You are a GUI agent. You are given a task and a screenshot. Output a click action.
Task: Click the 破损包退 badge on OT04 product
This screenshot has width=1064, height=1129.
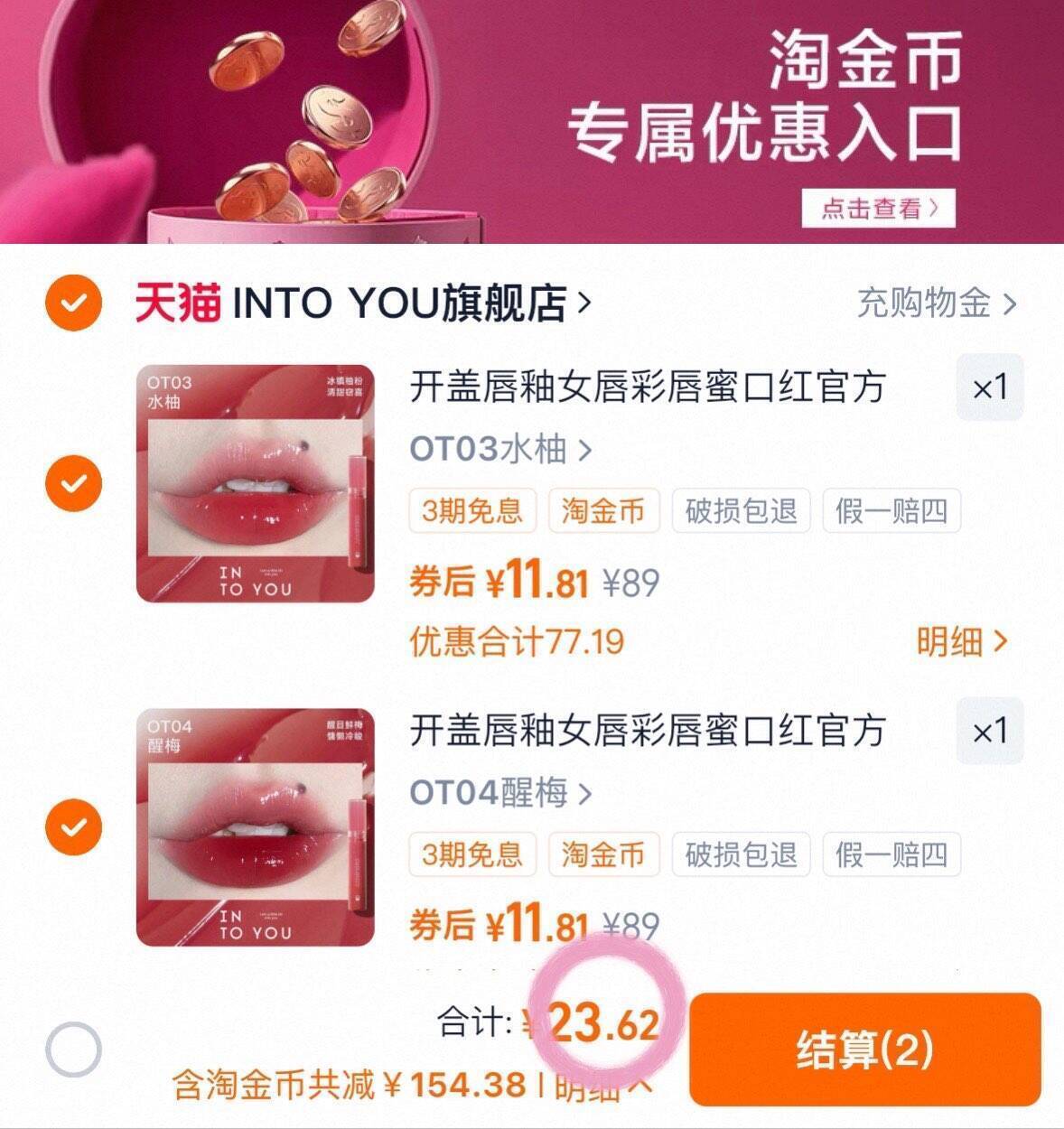pyautogui.click(x=742, y=855)
